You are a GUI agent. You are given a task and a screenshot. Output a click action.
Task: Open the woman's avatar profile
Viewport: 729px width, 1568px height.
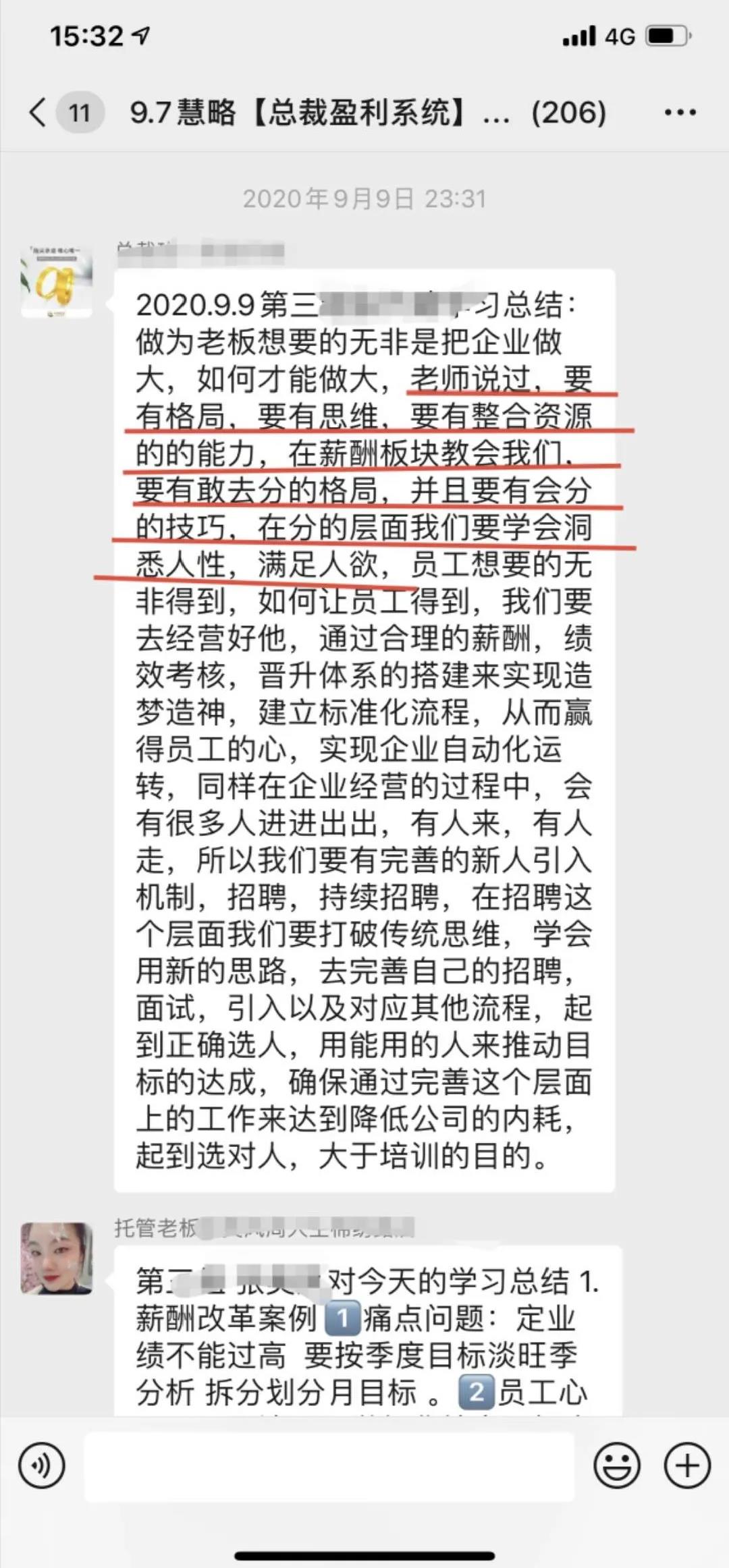pyautogui.click(x=57, y=1258)
